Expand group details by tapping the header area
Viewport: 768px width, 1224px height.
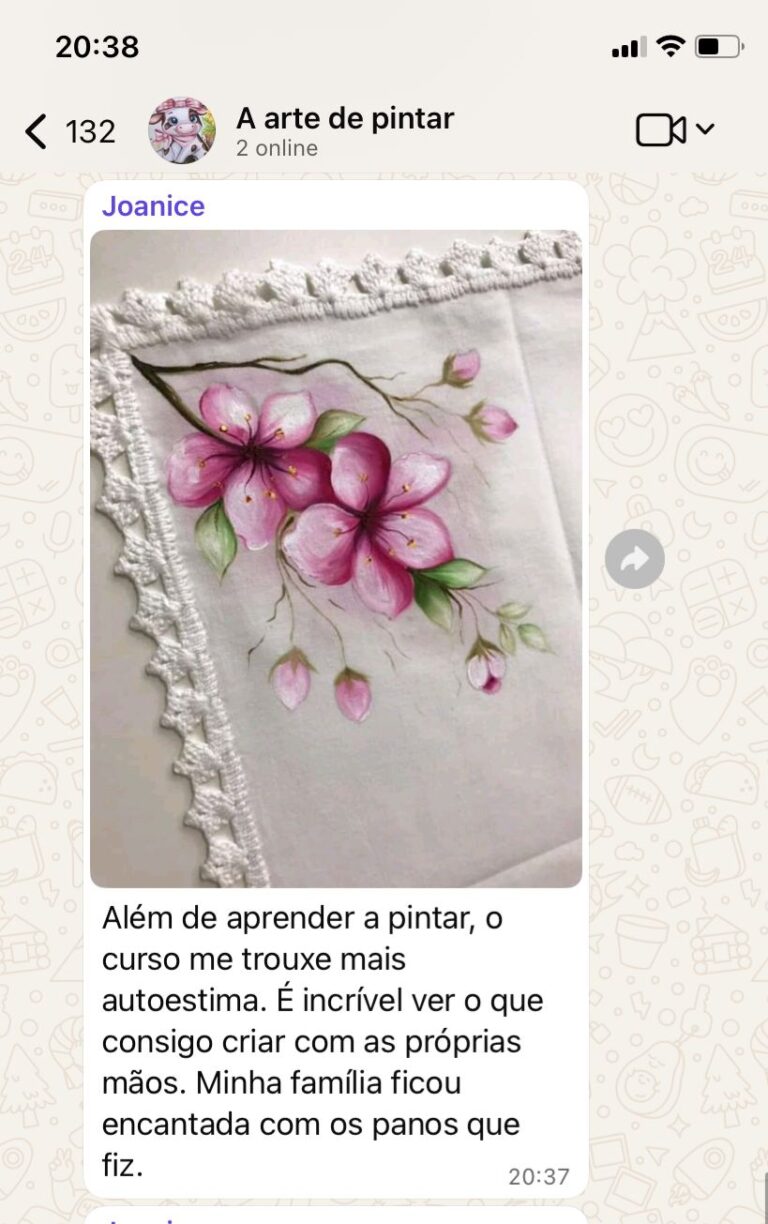pos(343,131)
